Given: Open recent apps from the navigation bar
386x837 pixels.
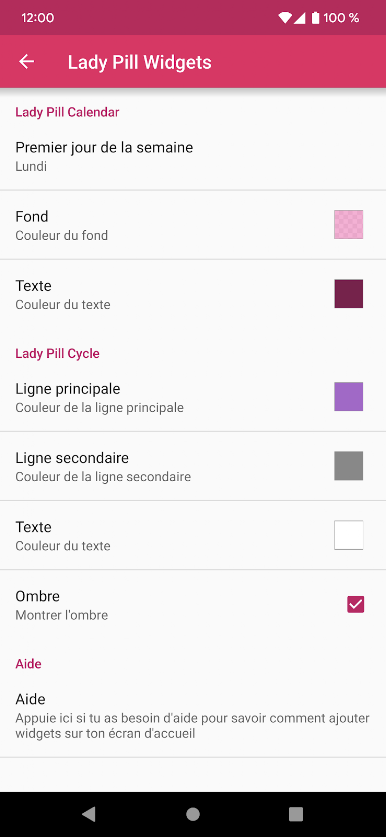Looking at the screenshot, I should click(295, 814).
